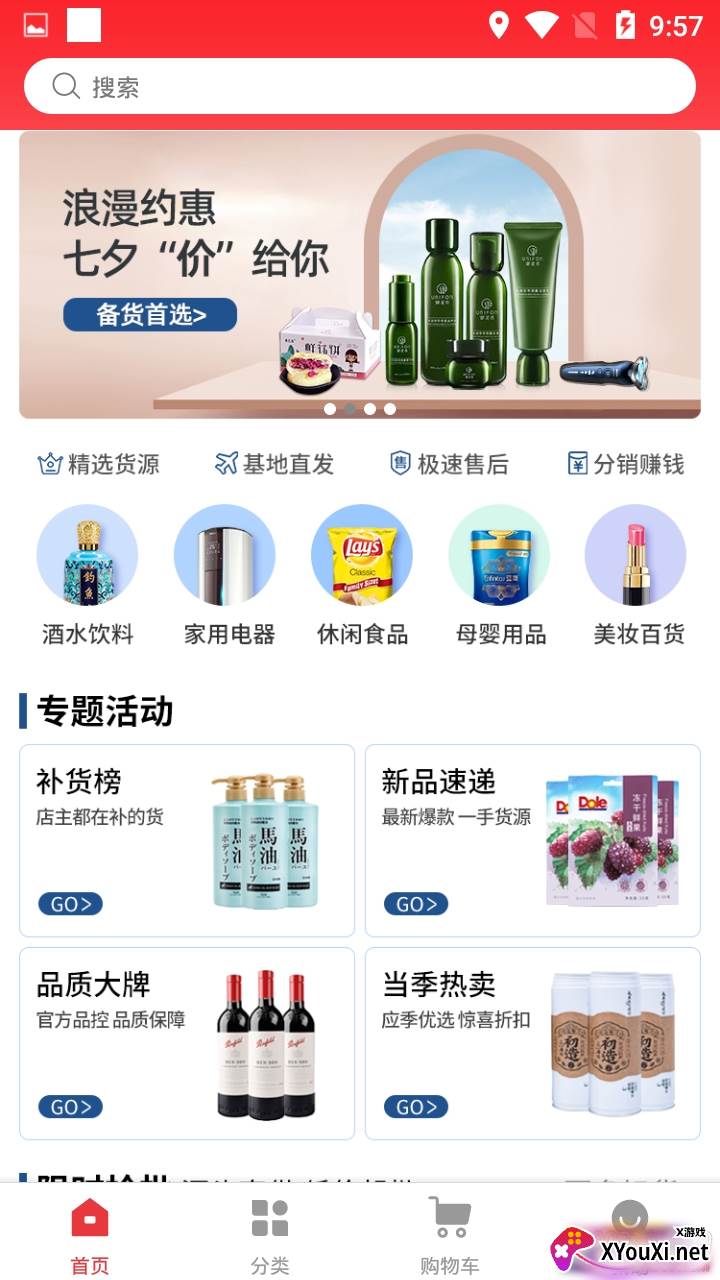Select the 休闲食品 category
Viewport: 720px width, 1280px height.
(x=362, y=575)
